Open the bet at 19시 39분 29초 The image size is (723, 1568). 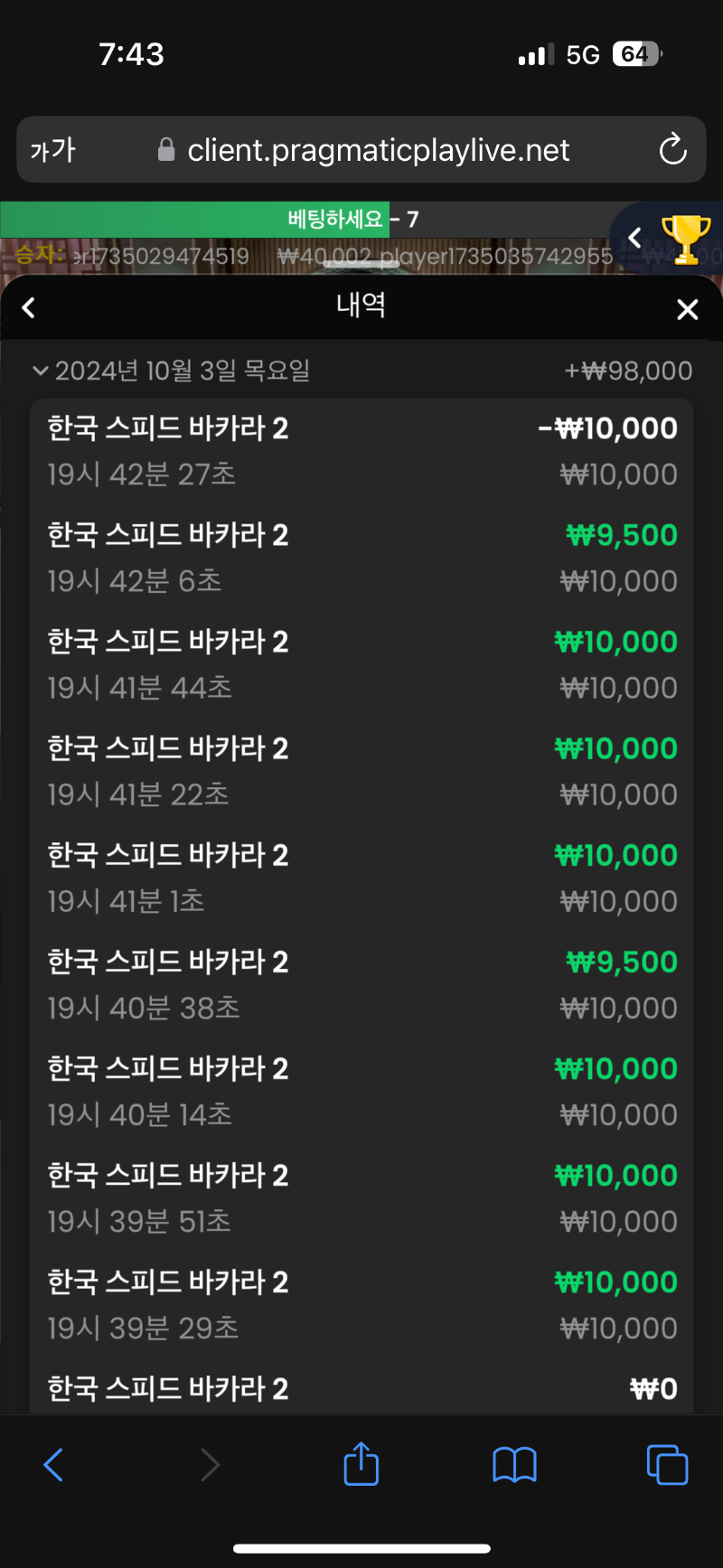[x=361, y=1304]
